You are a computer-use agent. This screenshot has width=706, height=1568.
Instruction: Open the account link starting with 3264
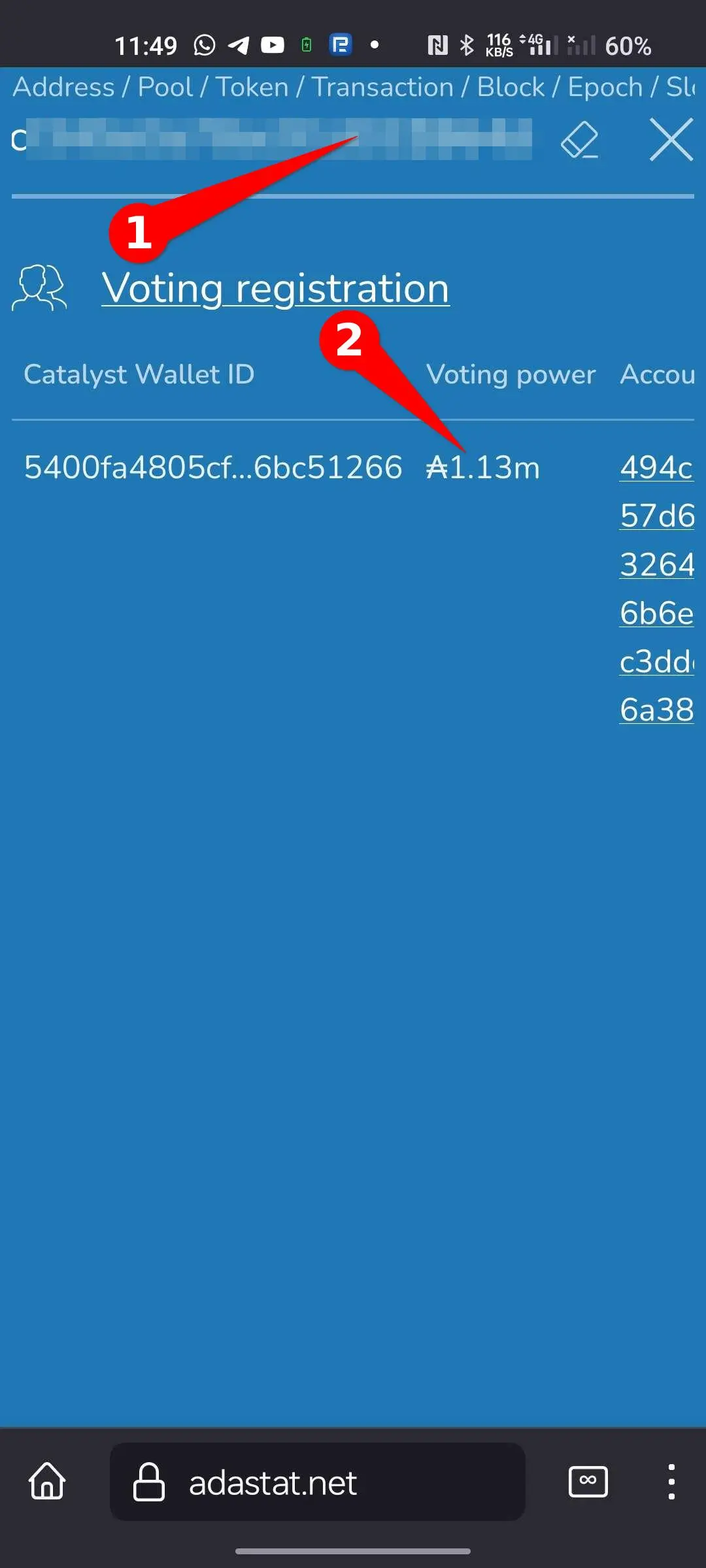[x=656, y=564]
